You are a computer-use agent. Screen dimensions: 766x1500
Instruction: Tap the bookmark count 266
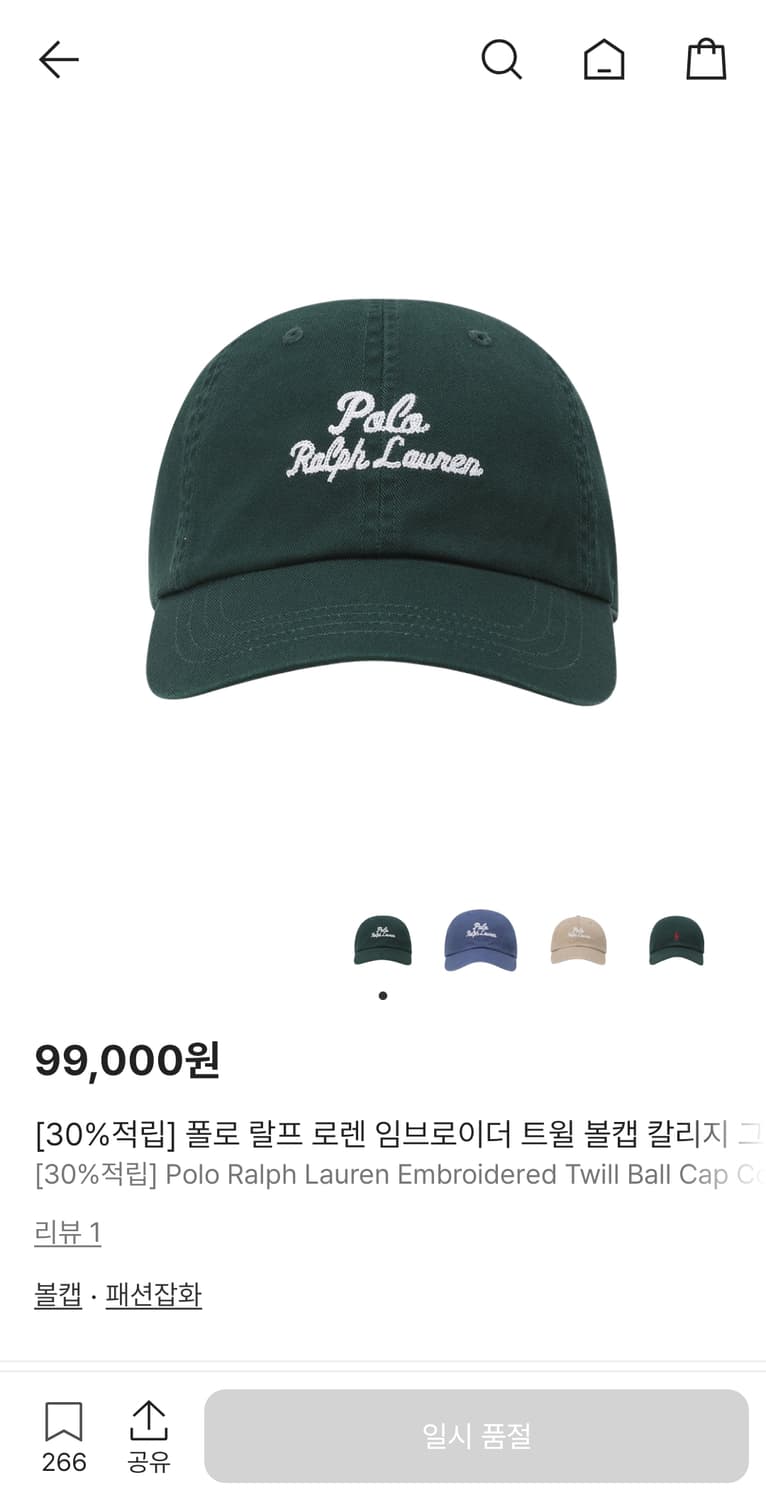pyautogui.click(x=63, y=1462)
